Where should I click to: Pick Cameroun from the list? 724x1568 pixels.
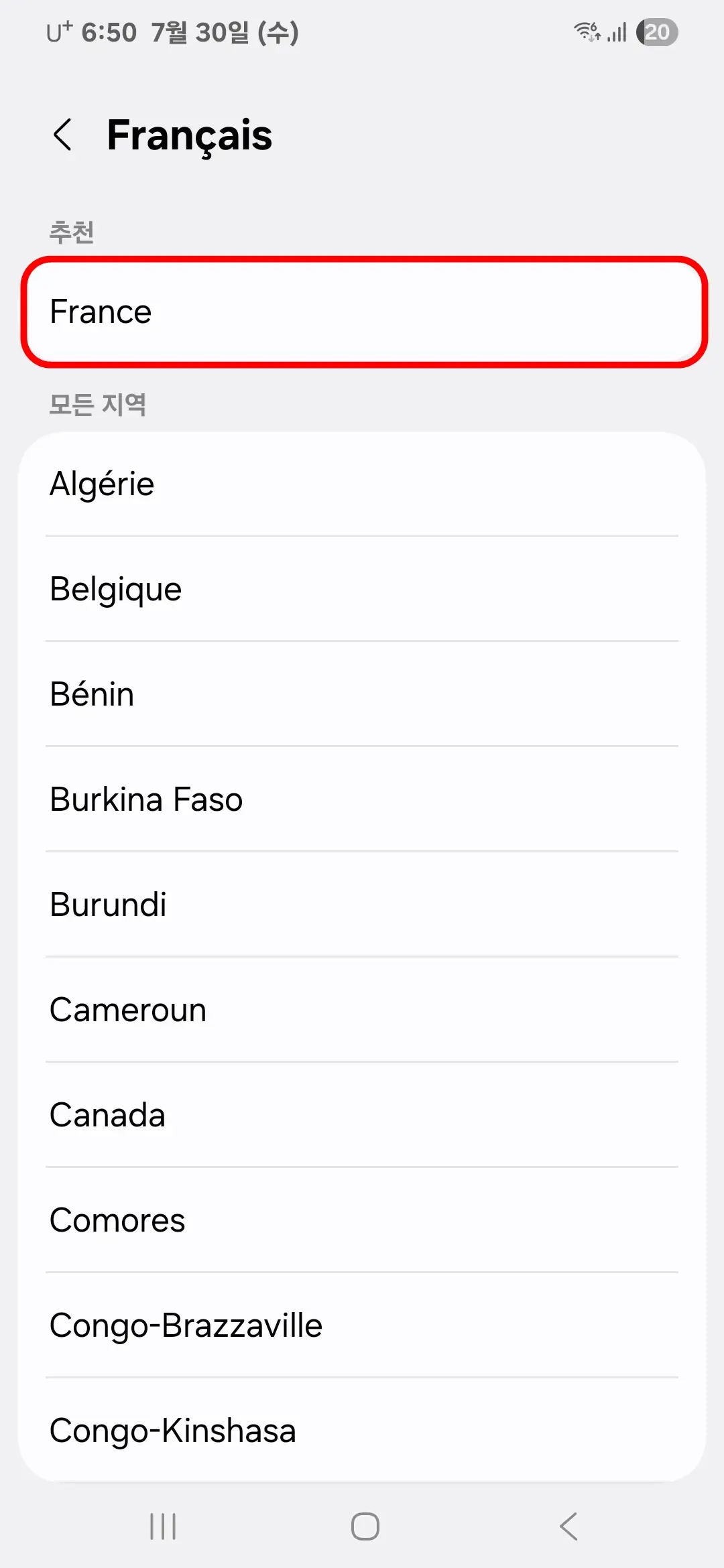[362, 1010]
